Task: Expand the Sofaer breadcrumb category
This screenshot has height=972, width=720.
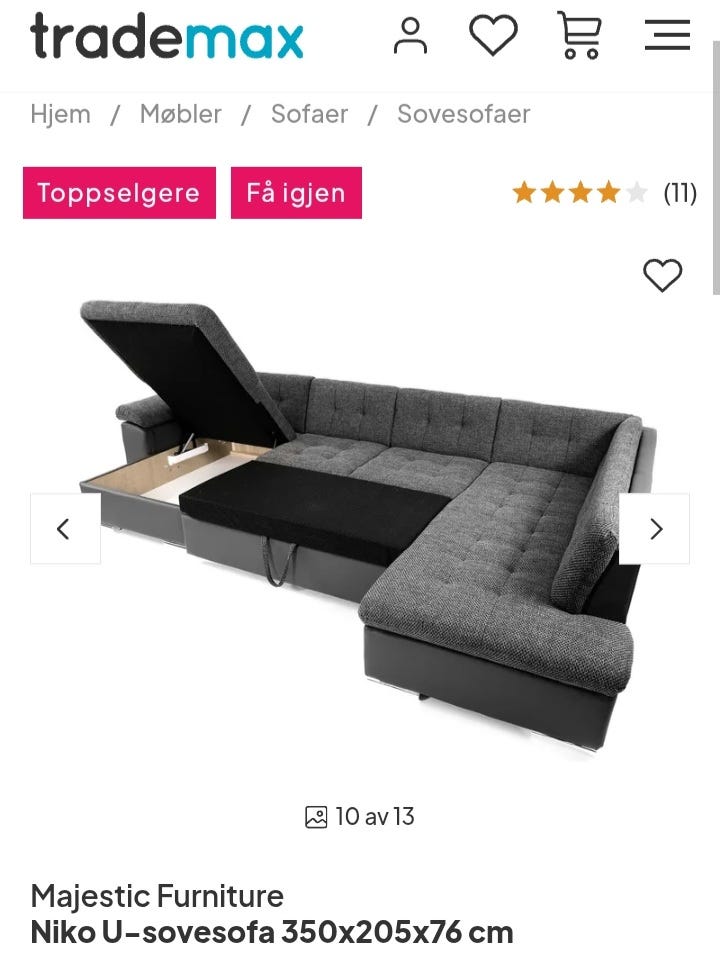Action: 310,114
